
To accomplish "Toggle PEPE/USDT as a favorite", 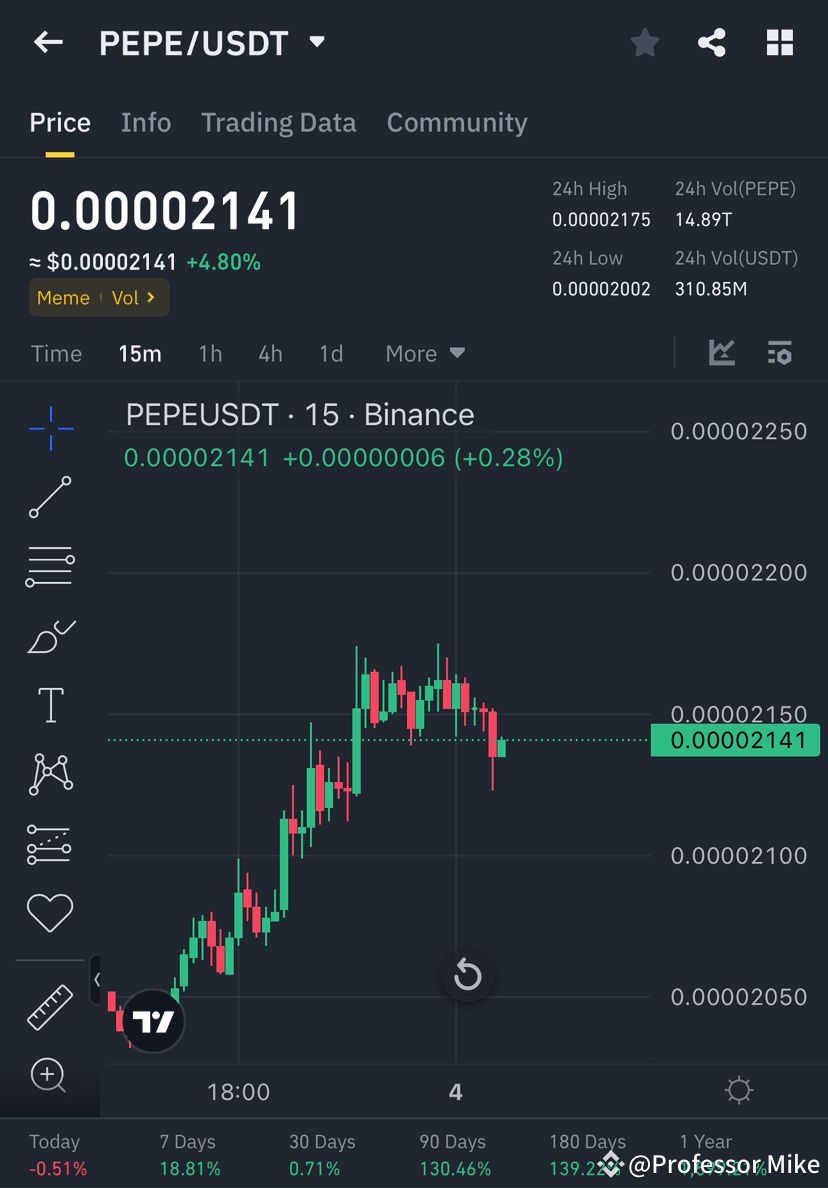I will point(644,42).
